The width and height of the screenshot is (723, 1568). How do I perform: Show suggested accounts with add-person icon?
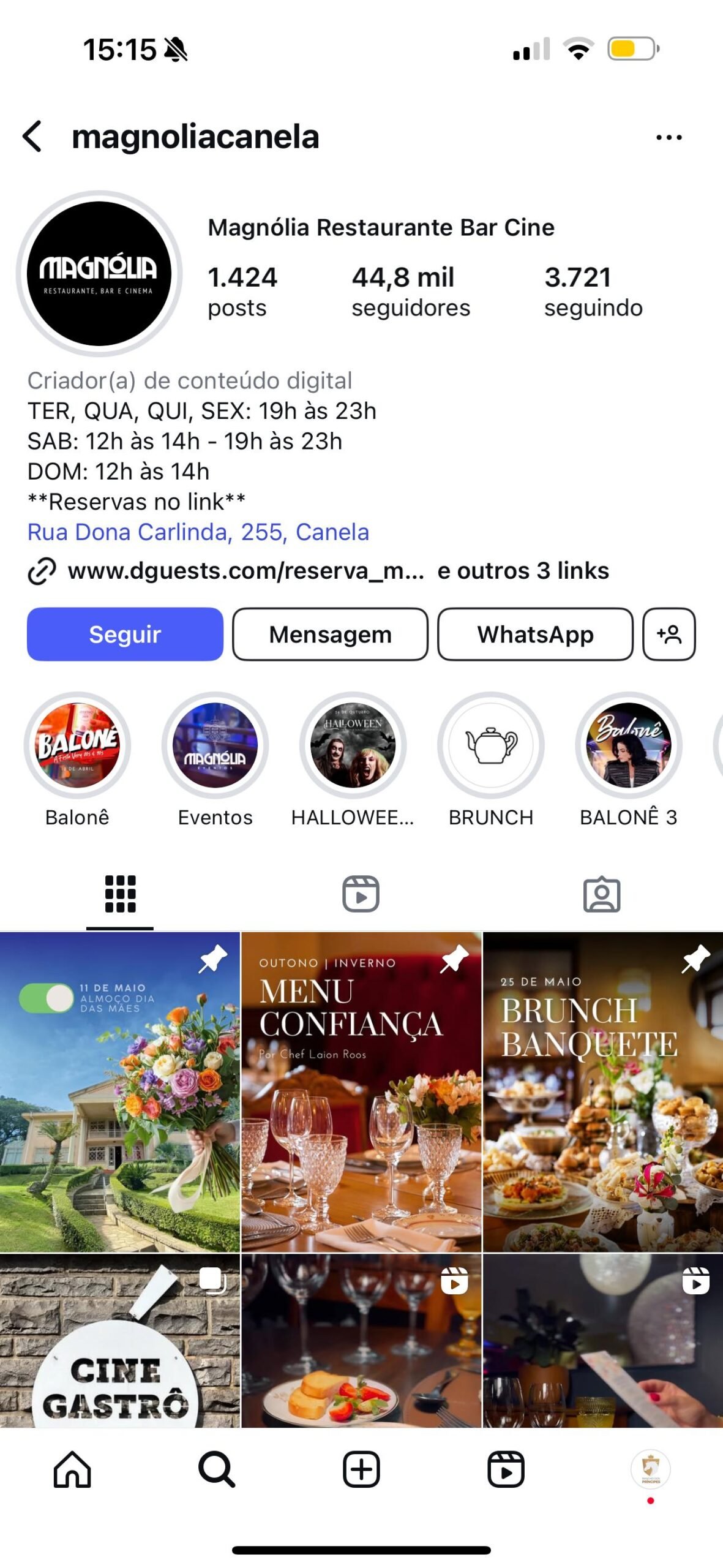[x=669, y=634]
